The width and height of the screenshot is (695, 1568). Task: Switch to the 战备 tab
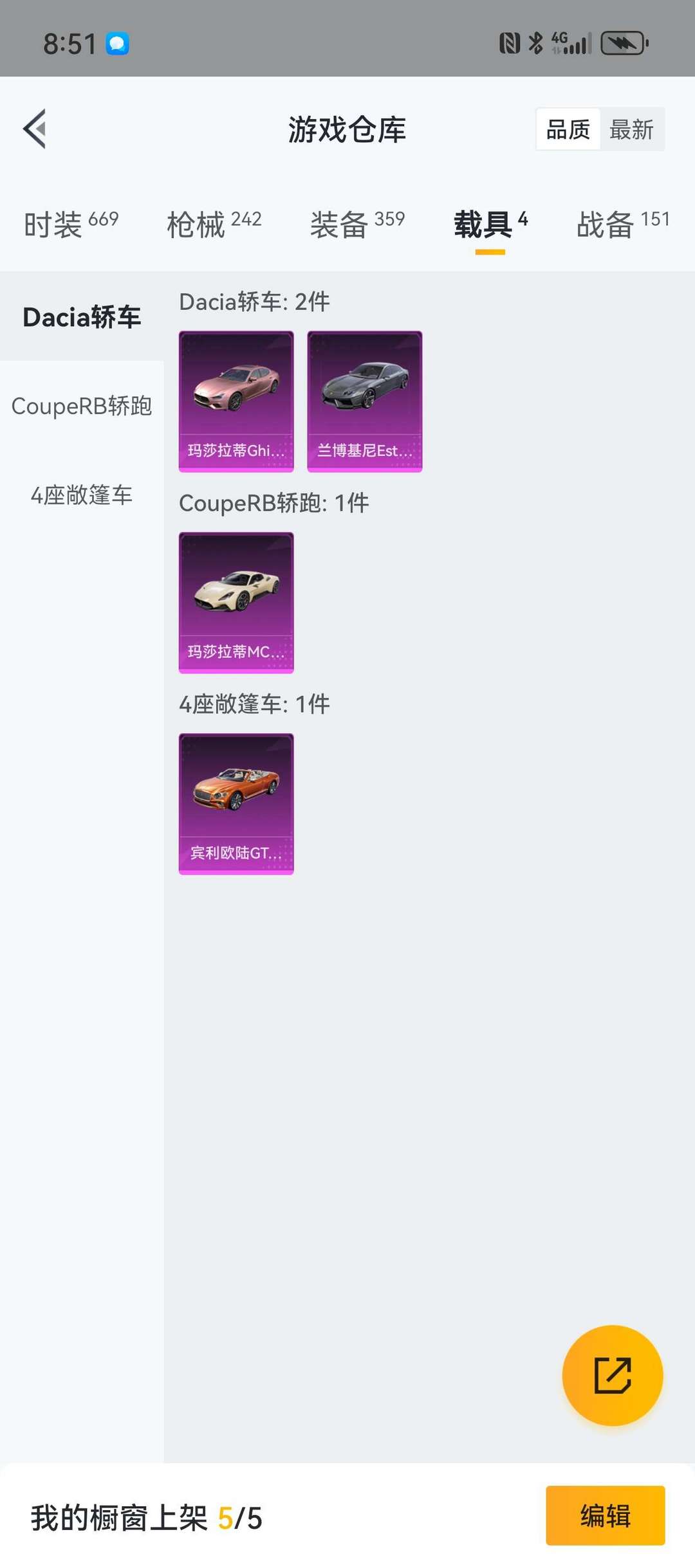pos(623,224)
